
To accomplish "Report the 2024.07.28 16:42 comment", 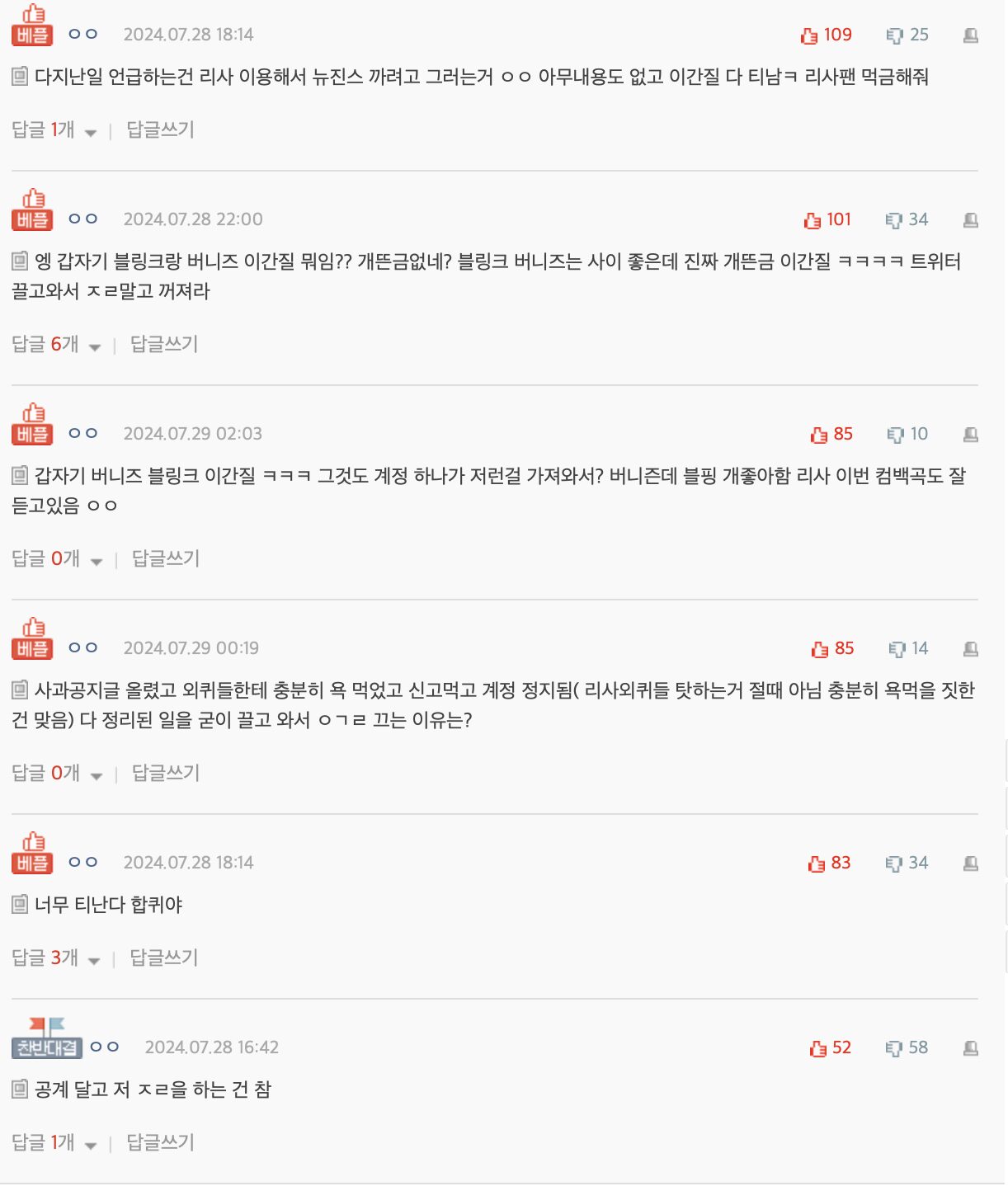I will coord(971,1048).
